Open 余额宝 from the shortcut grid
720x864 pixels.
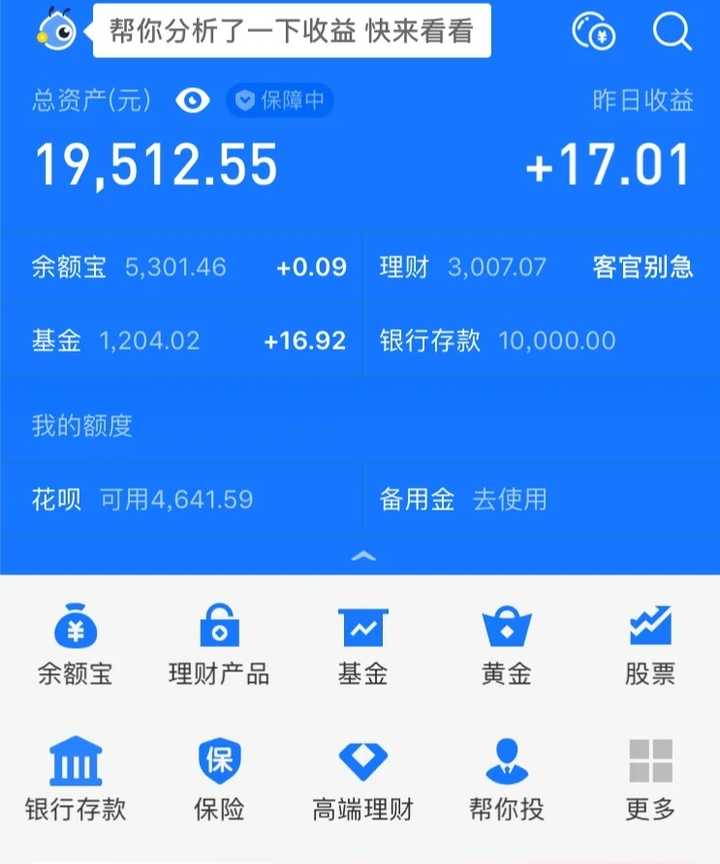tap(76, 631)
